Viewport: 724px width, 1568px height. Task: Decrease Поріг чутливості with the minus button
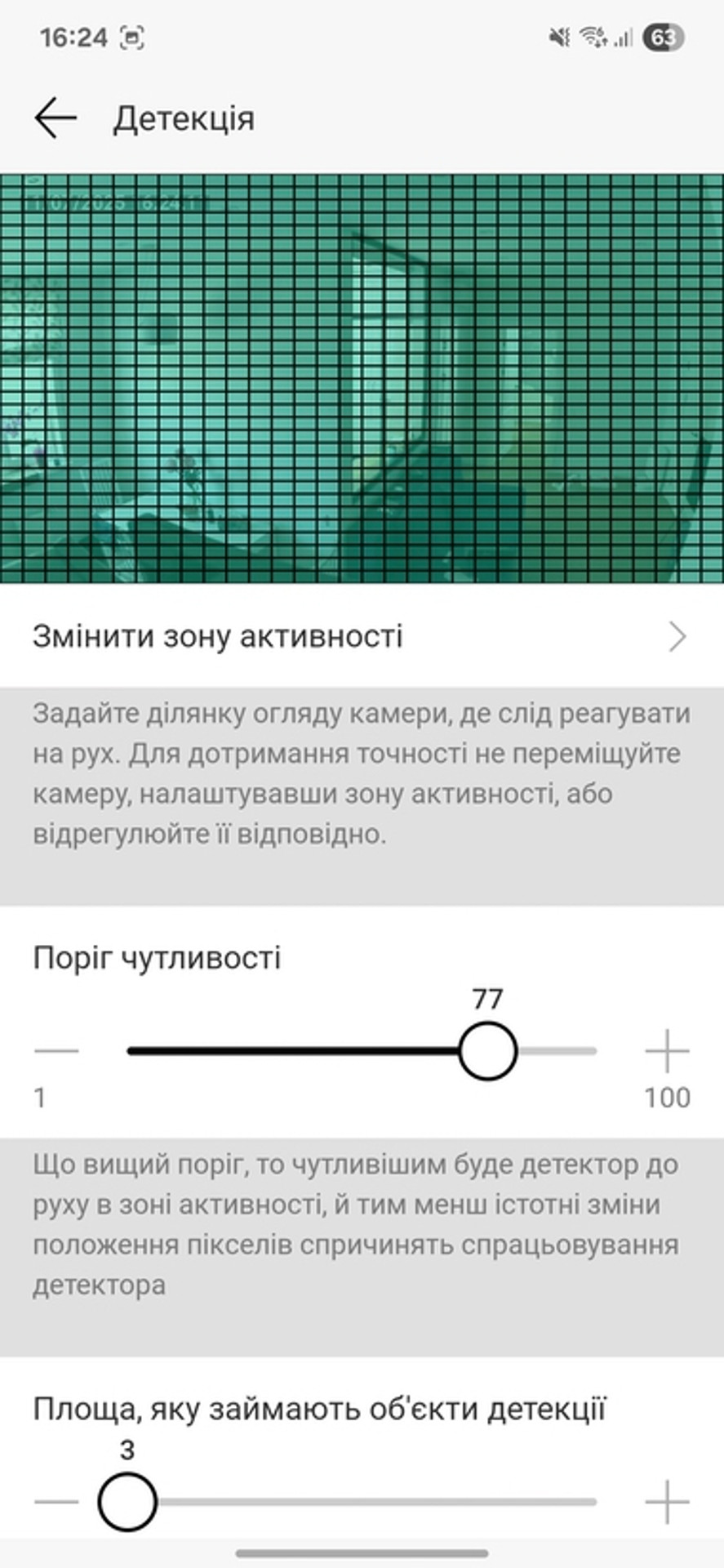point(56,1051)
